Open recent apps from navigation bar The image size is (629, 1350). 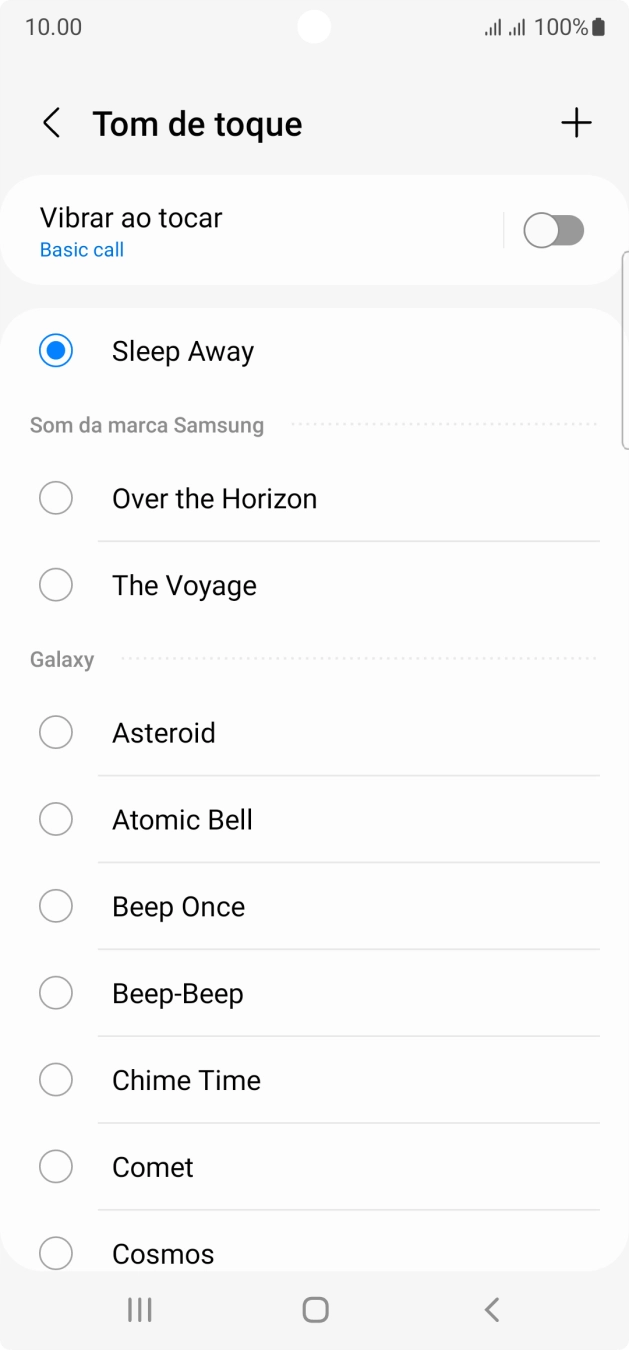click(x=140, y=1310)
